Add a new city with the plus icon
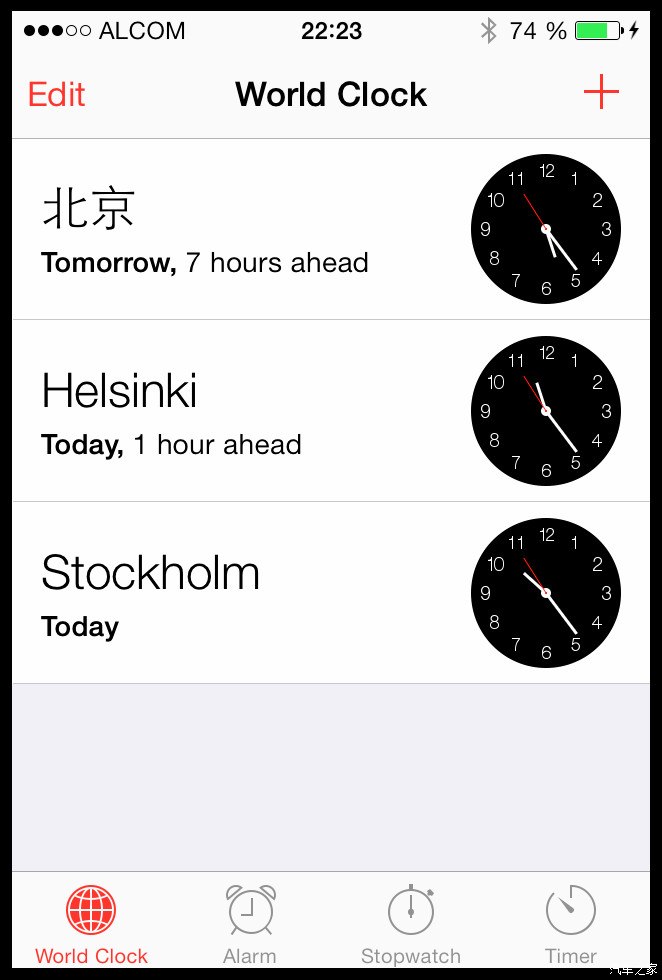The width and height of the screenshot is (662, 980). pyautogui.click(x=601, y=93)
